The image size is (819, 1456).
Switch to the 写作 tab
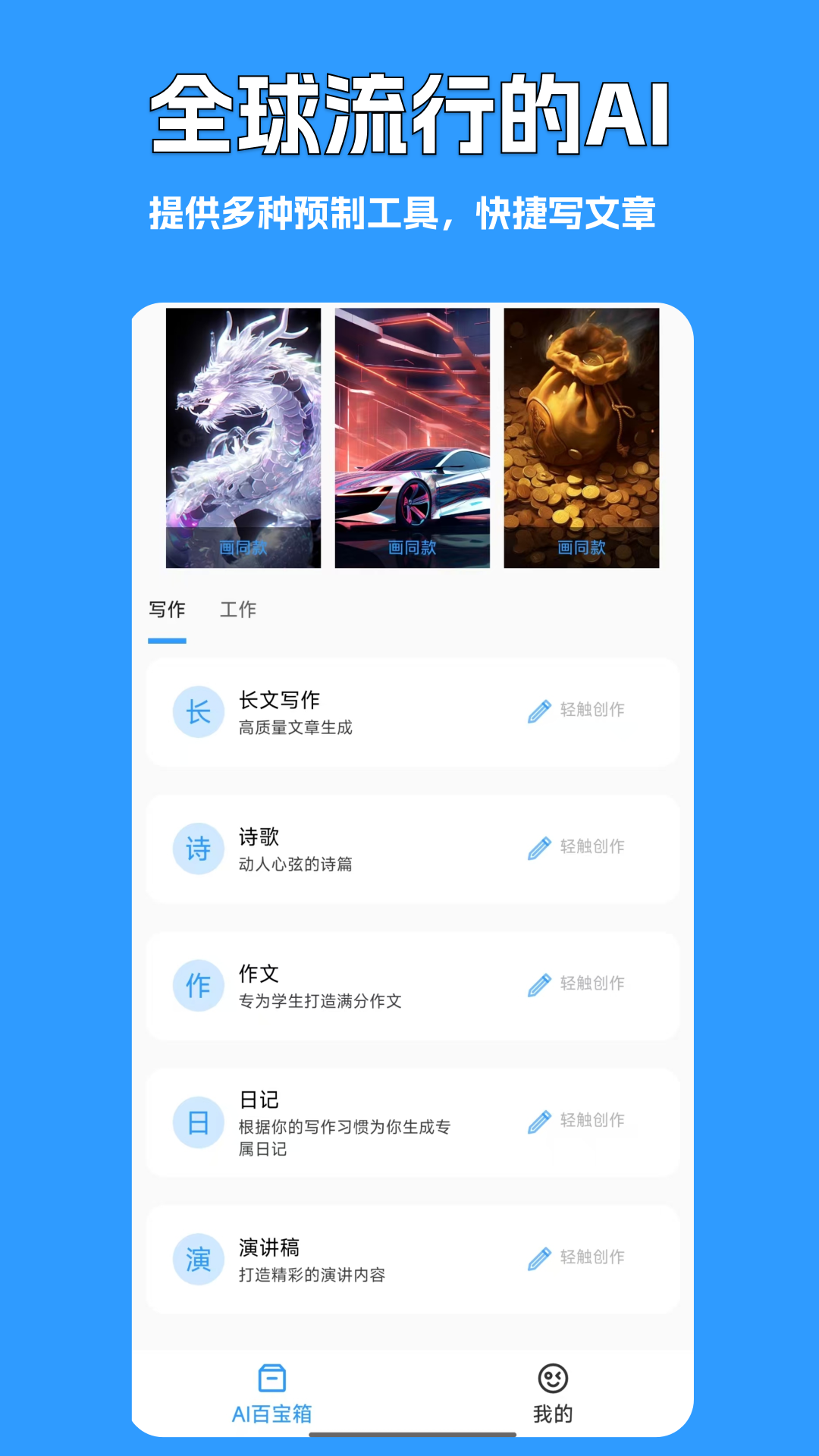(168, 609)
